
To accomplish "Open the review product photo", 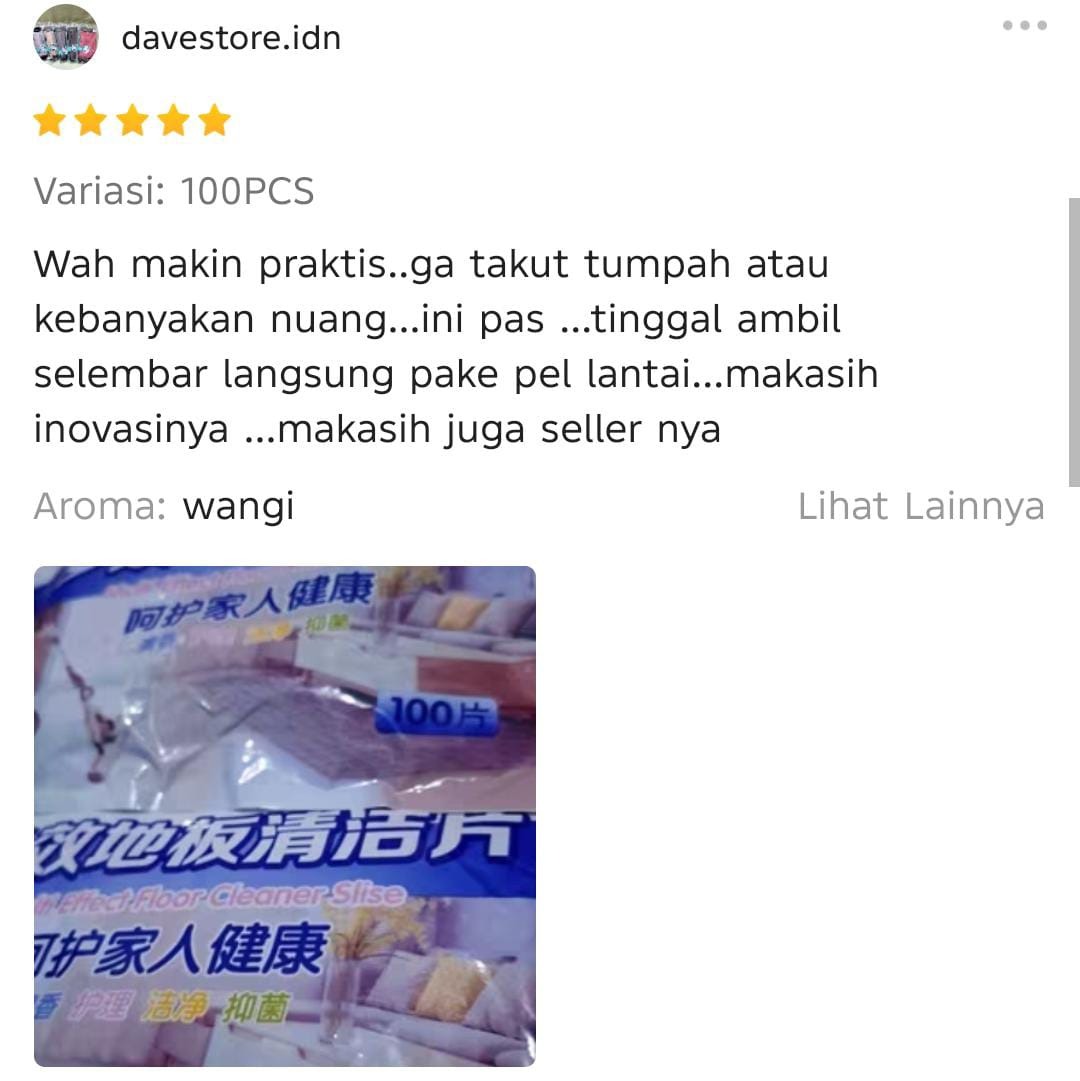I will pos(285,816).
